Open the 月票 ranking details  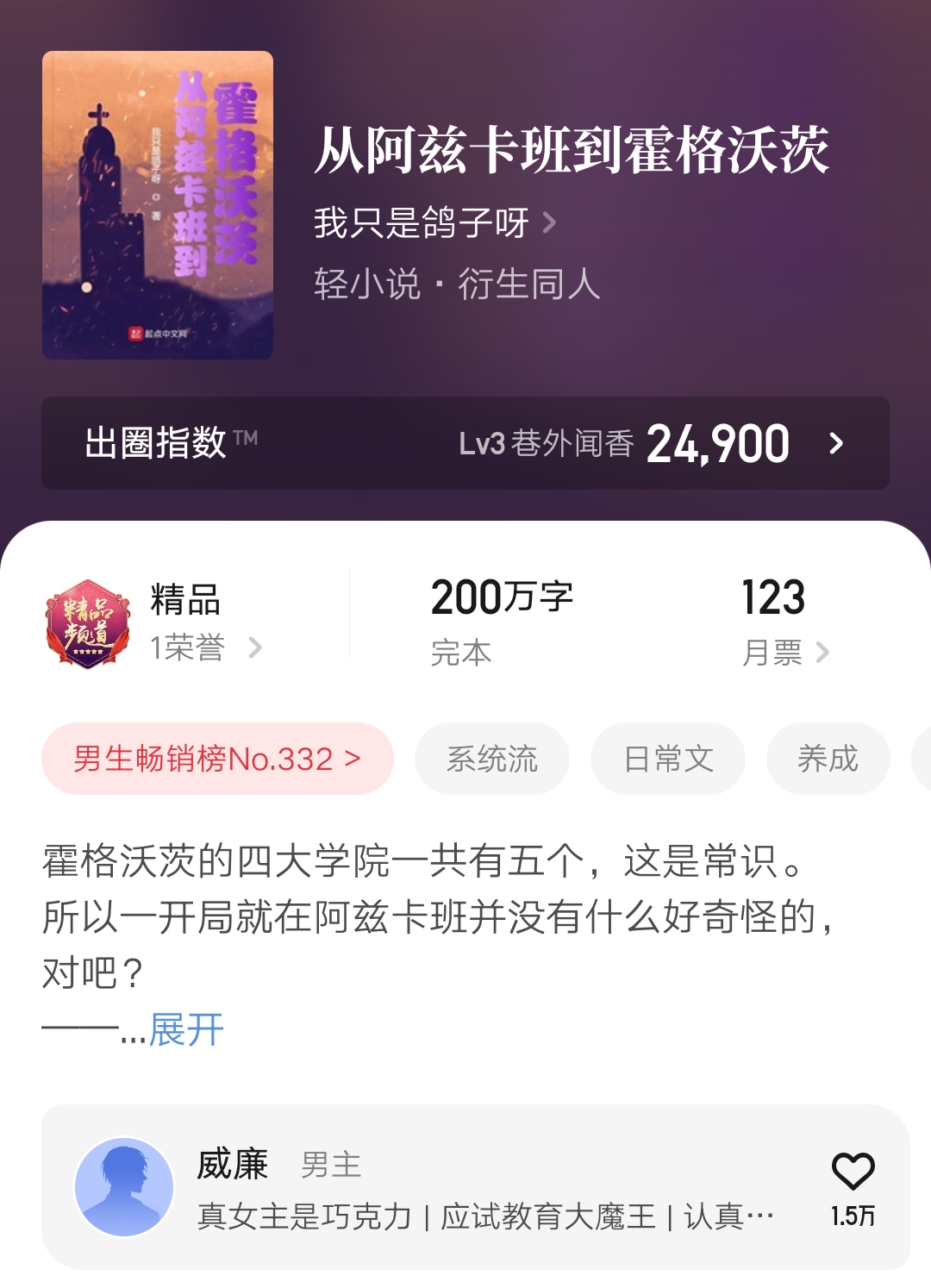point(784,653)
